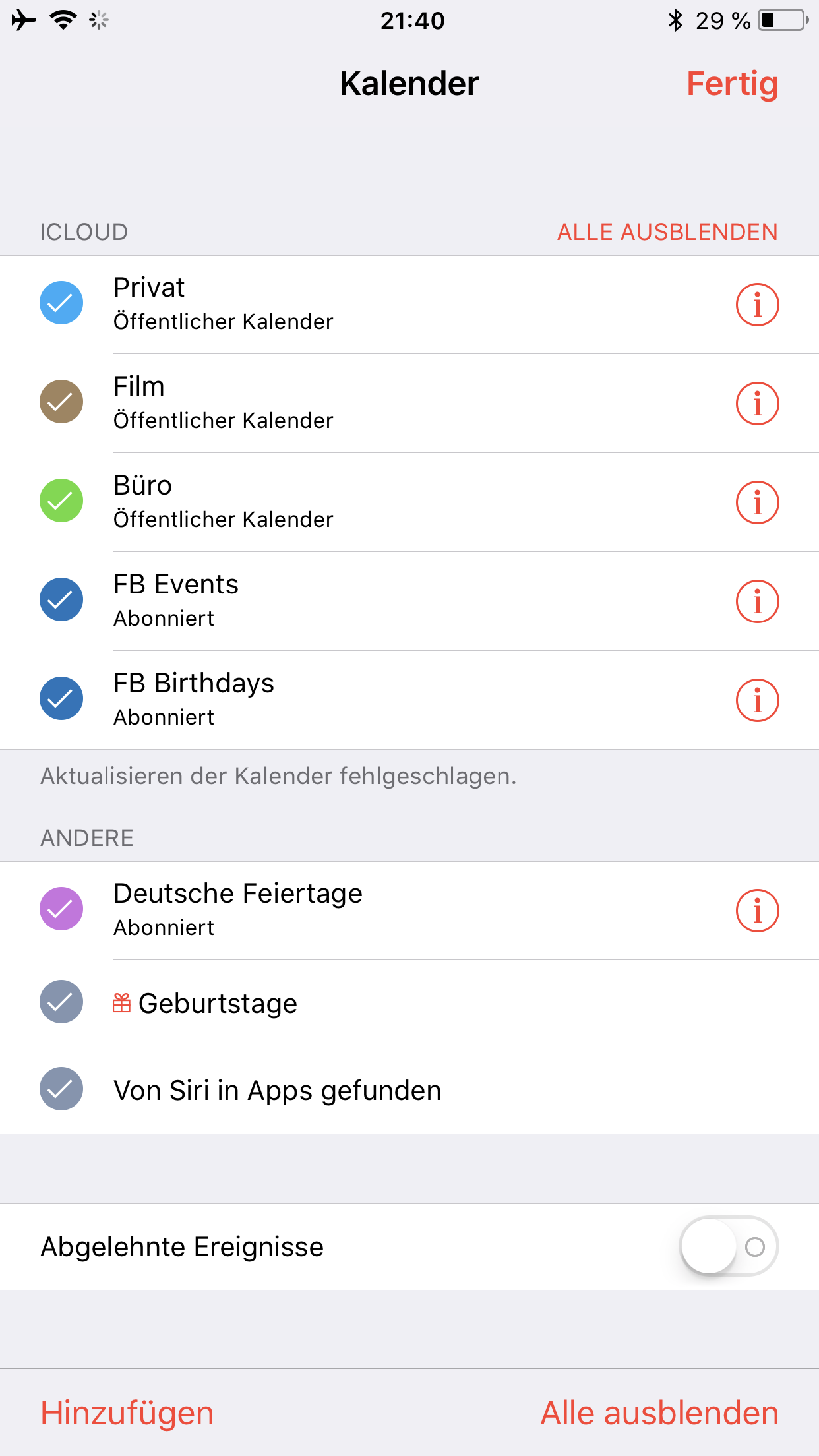Open info for Privat calendar
Screen dimensions: 819x1456
click(x=757, y=305)
